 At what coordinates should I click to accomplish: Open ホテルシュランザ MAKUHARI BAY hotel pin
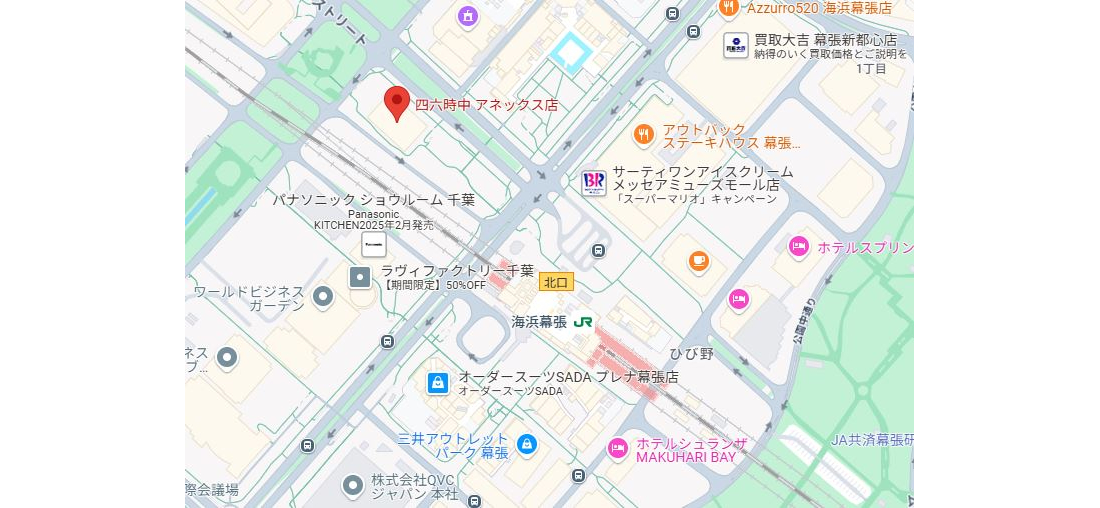pyautogui.click(x=617, y=448)
